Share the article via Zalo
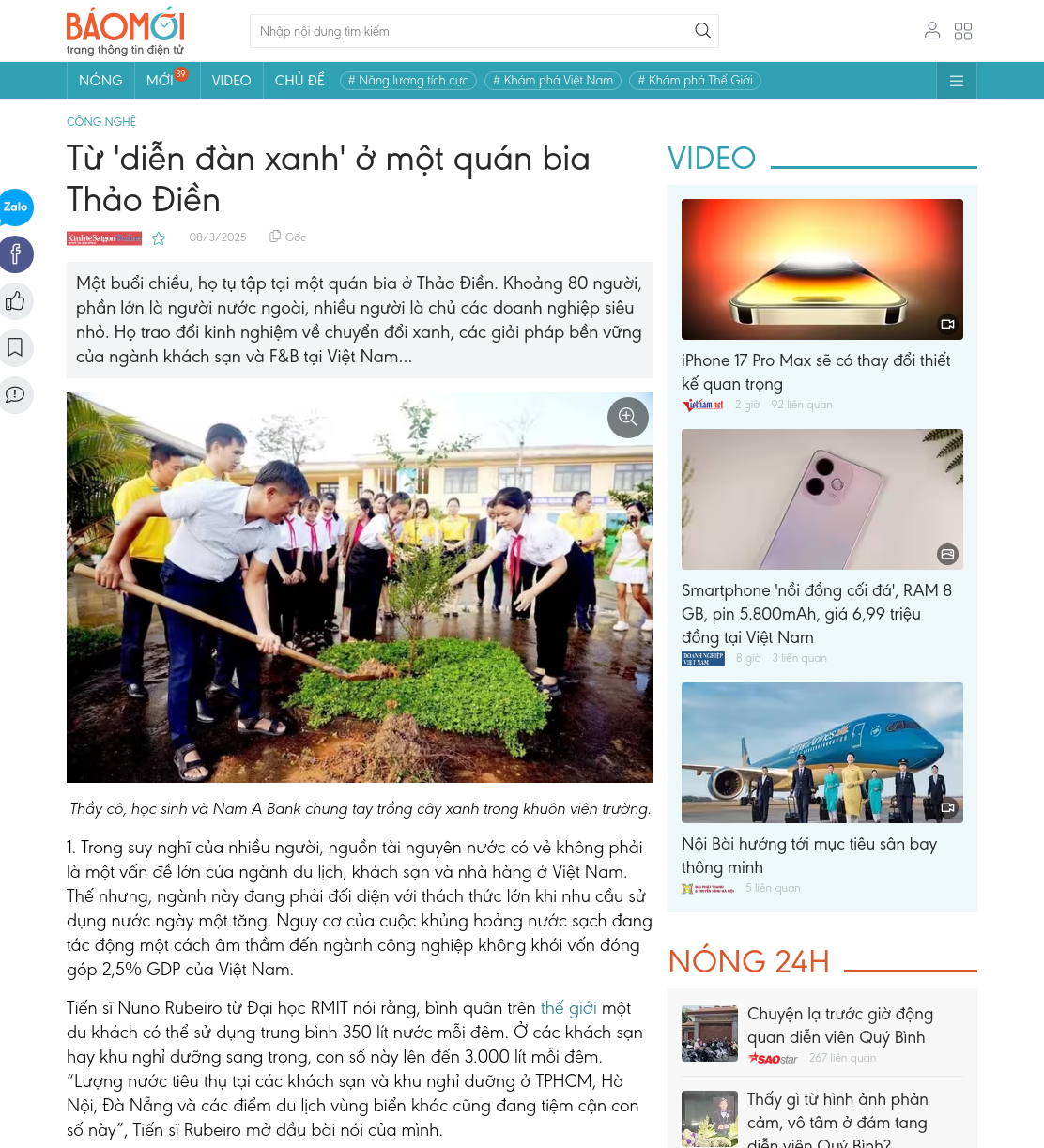The height and width of the screenshot is (1148, 1044). click(x=15, y=207)
